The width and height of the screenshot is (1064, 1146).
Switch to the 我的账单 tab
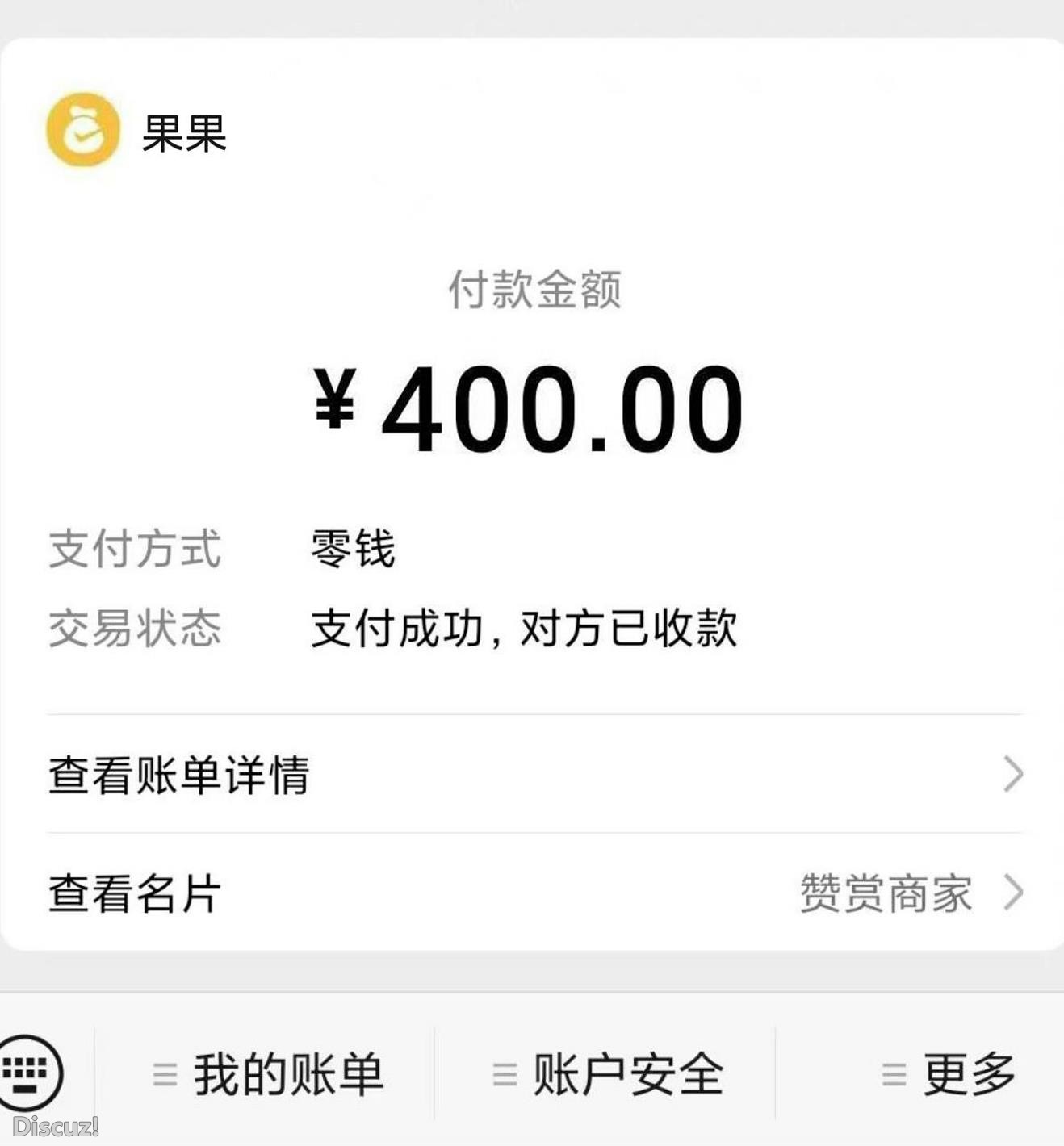pos(287,1069)
